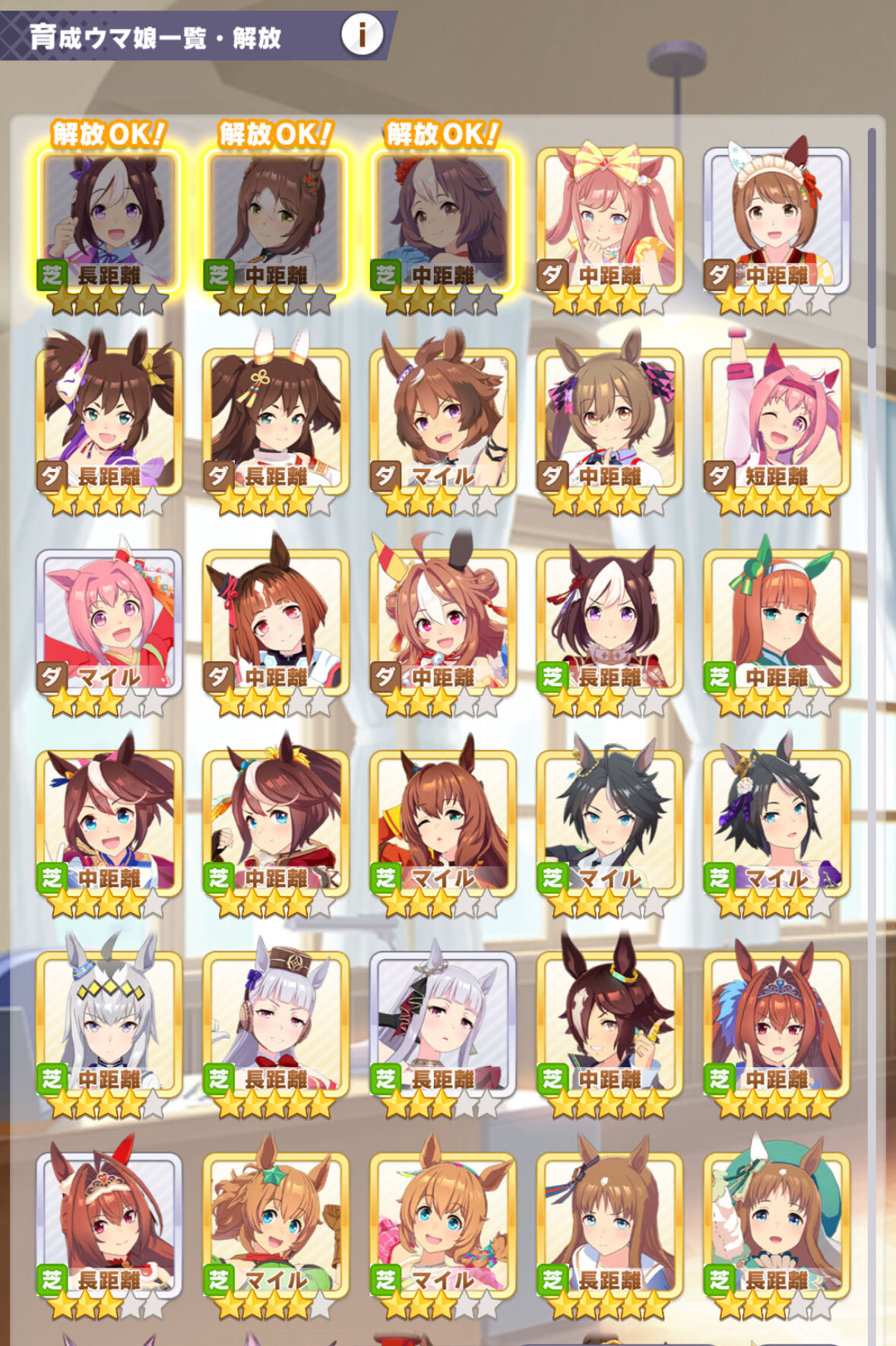Open the green beret girl 芝 長距離 card
The image size is (896, 1346).
click(776, 1226)
